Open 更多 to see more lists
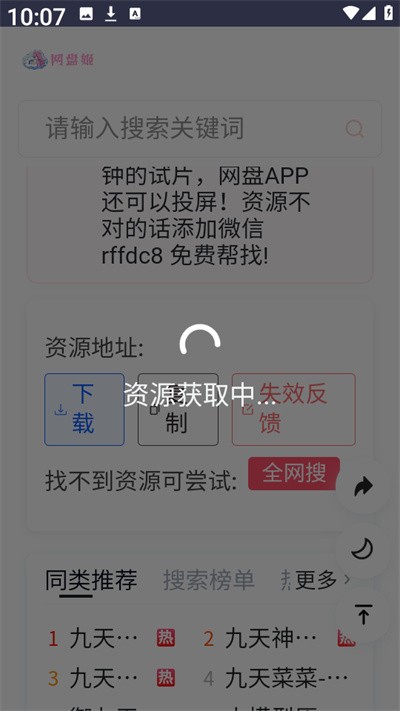The height and width of the screenshot is (711, 400). [322, 580]
